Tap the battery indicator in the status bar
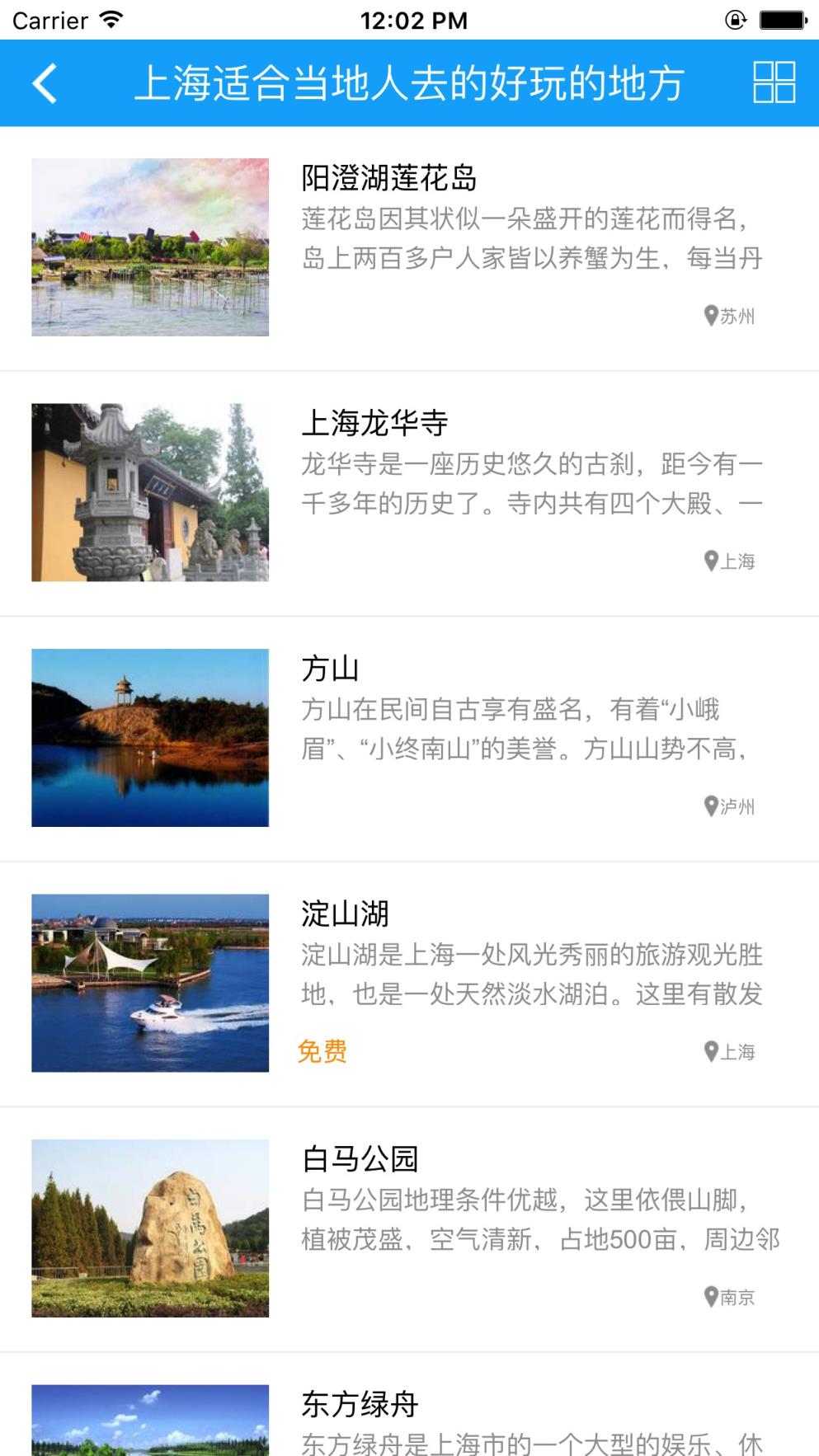The width and height of the screenshot is (819, 1456). (782, 20)
